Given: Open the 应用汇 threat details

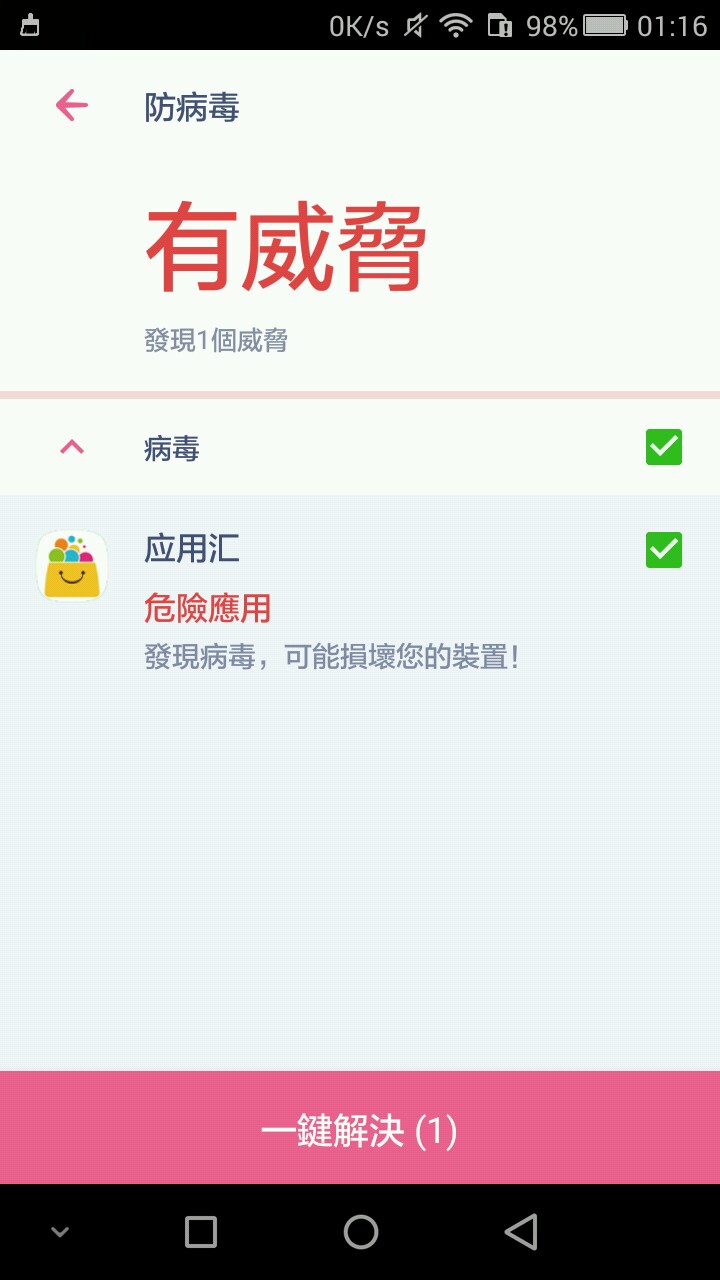Looking at the screenshot, I should click(x=330, y=600).
